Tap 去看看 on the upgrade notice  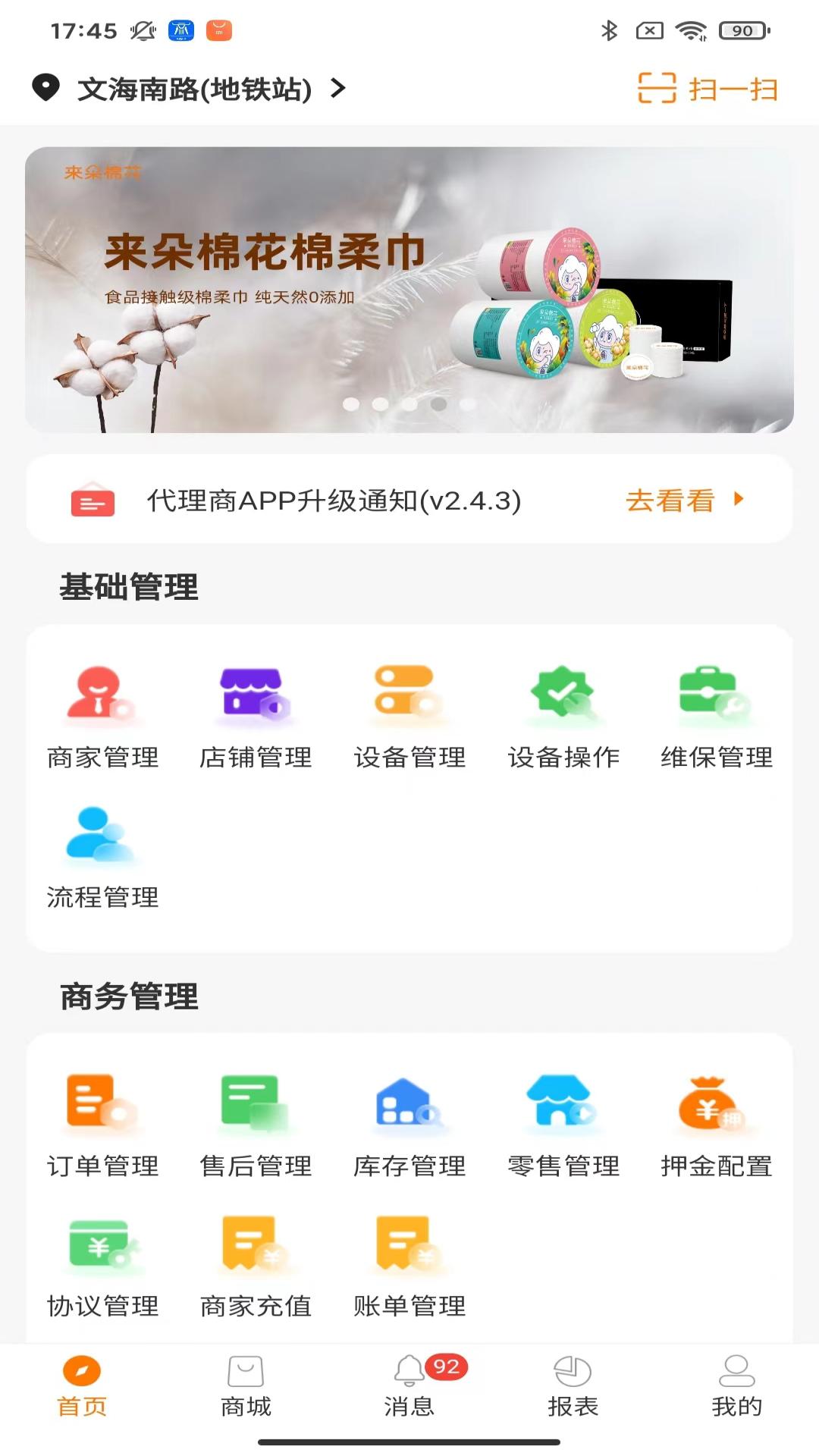(x=683, y=500)
